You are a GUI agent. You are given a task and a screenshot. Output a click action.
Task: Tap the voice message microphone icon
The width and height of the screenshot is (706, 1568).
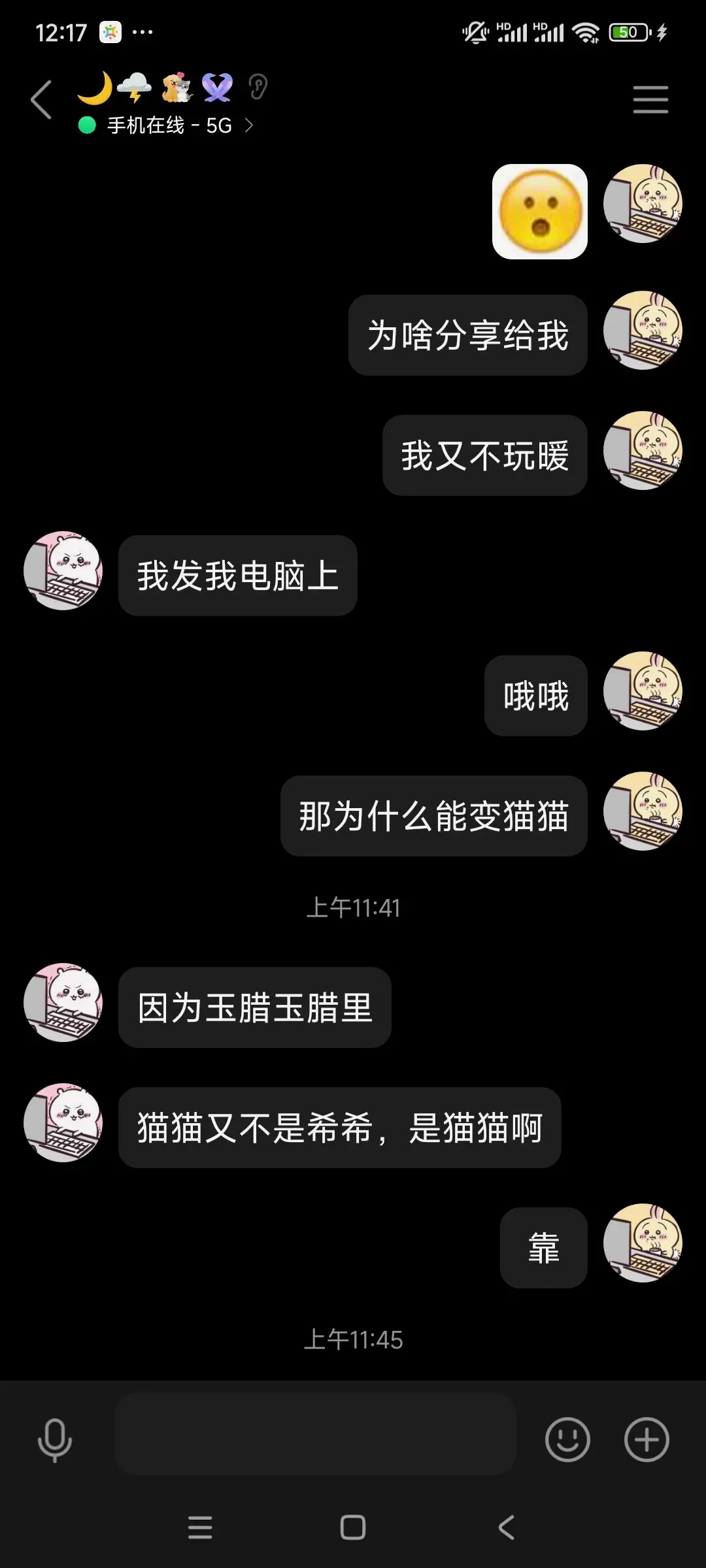tap(55, 1440)
